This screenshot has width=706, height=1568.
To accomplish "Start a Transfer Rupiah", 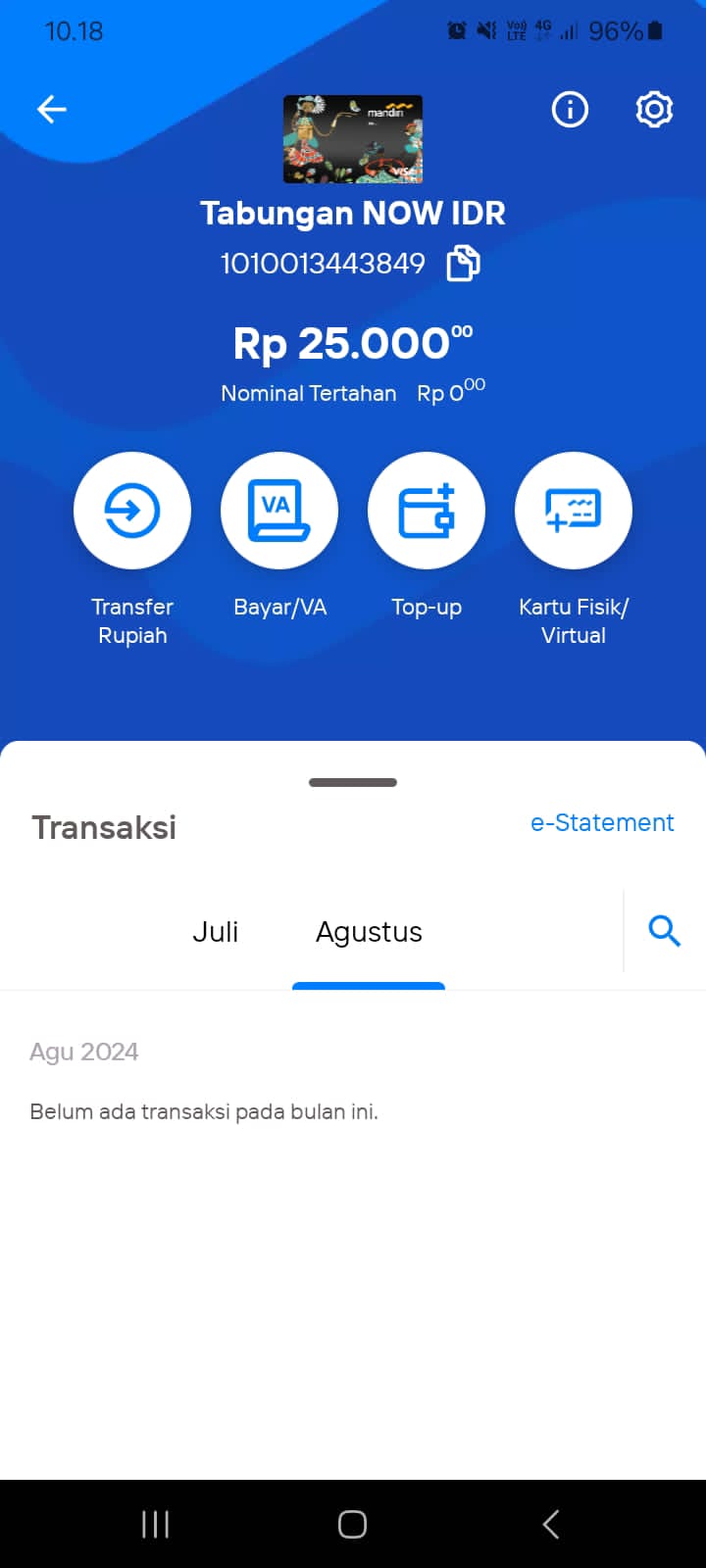I will 132,511.
